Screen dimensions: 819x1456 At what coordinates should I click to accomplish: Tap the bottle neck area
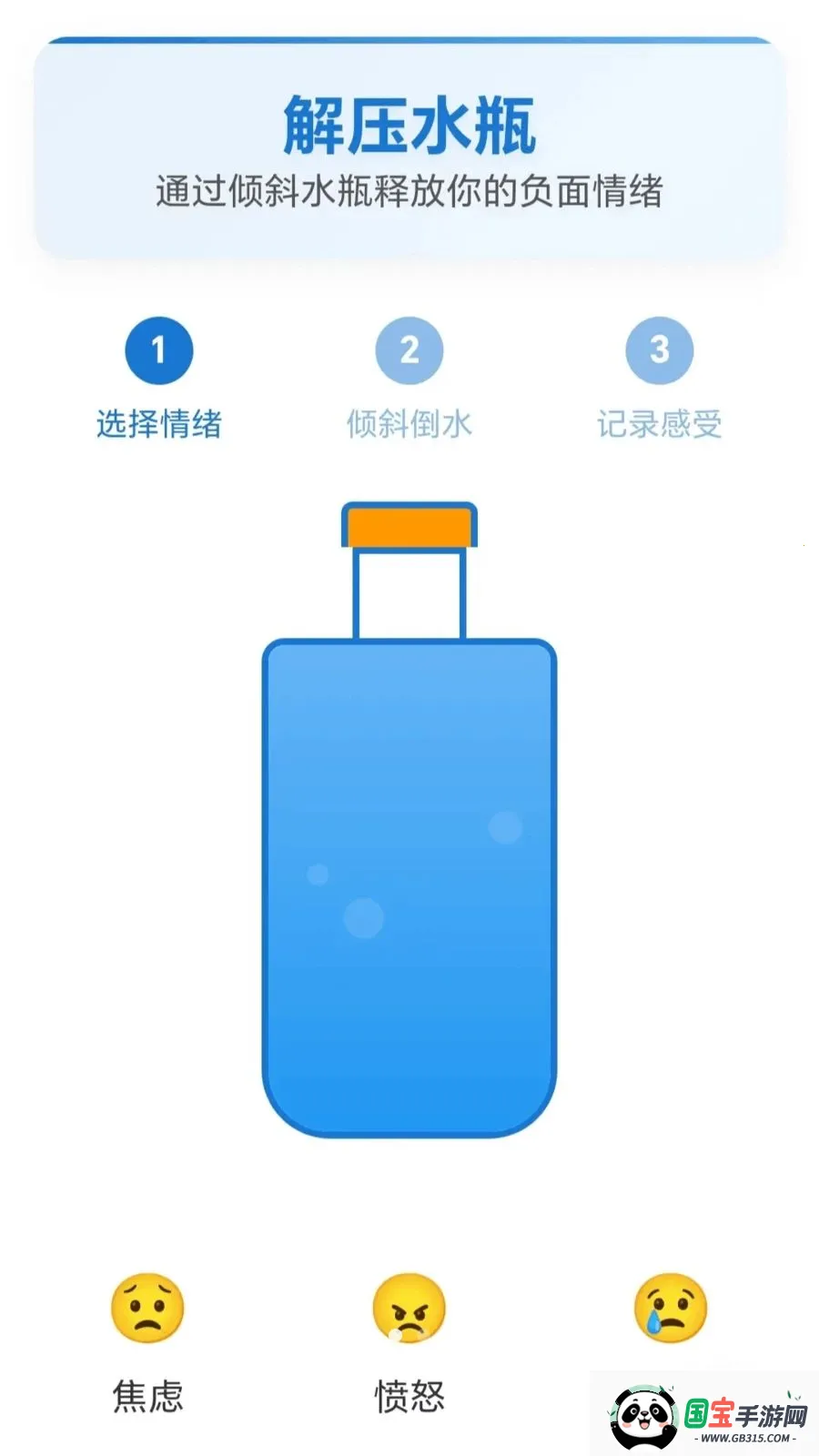pyautogui.click(x=409, y=591)
